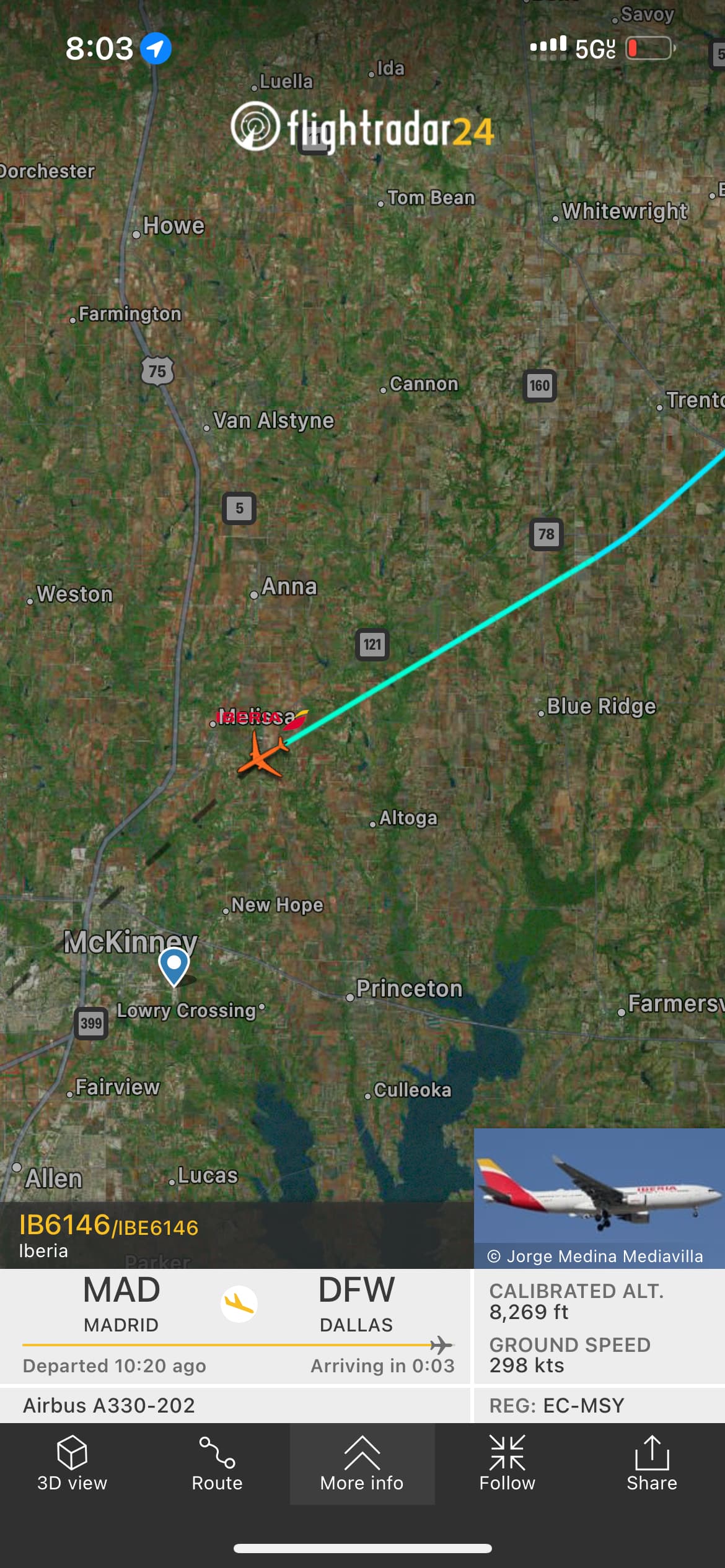The image size is (725, 1568).
Task: Show the flight route
Action: [x=217, y=1463]
